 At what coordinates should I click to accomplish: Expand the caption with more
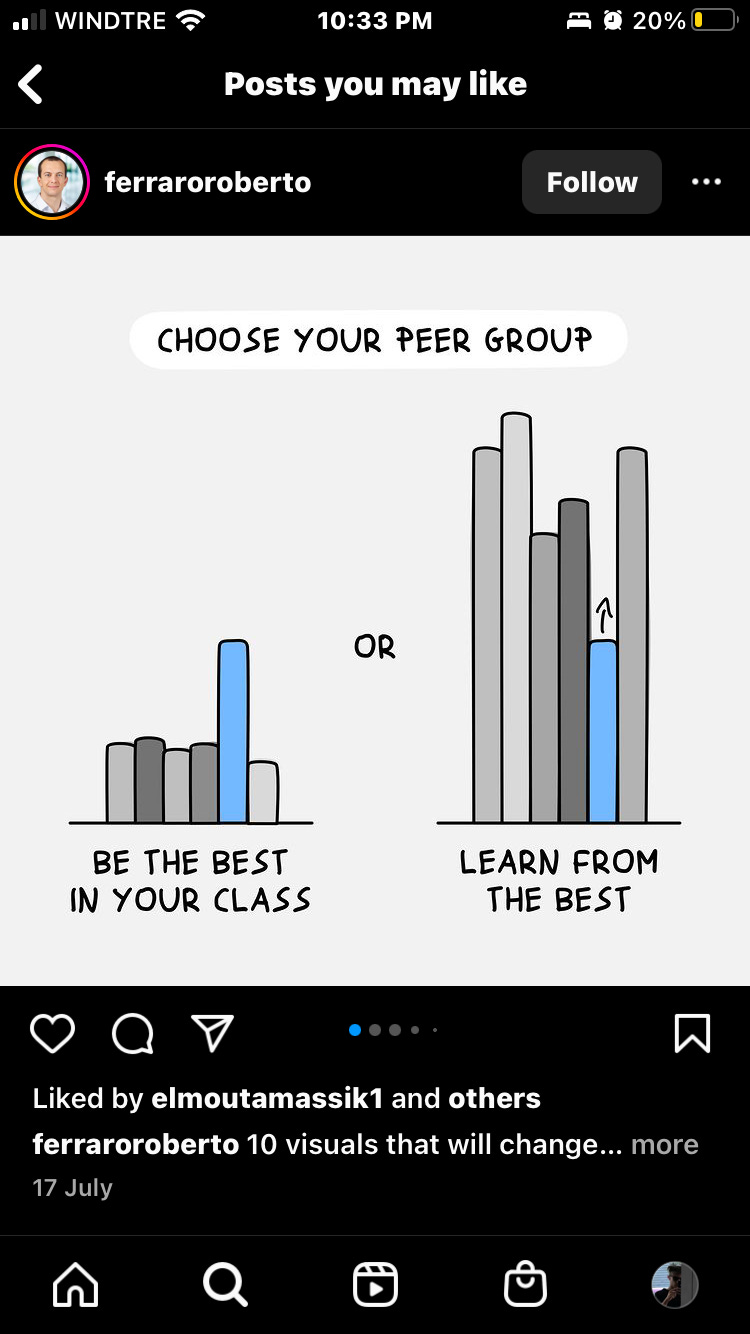(664, 1145)
